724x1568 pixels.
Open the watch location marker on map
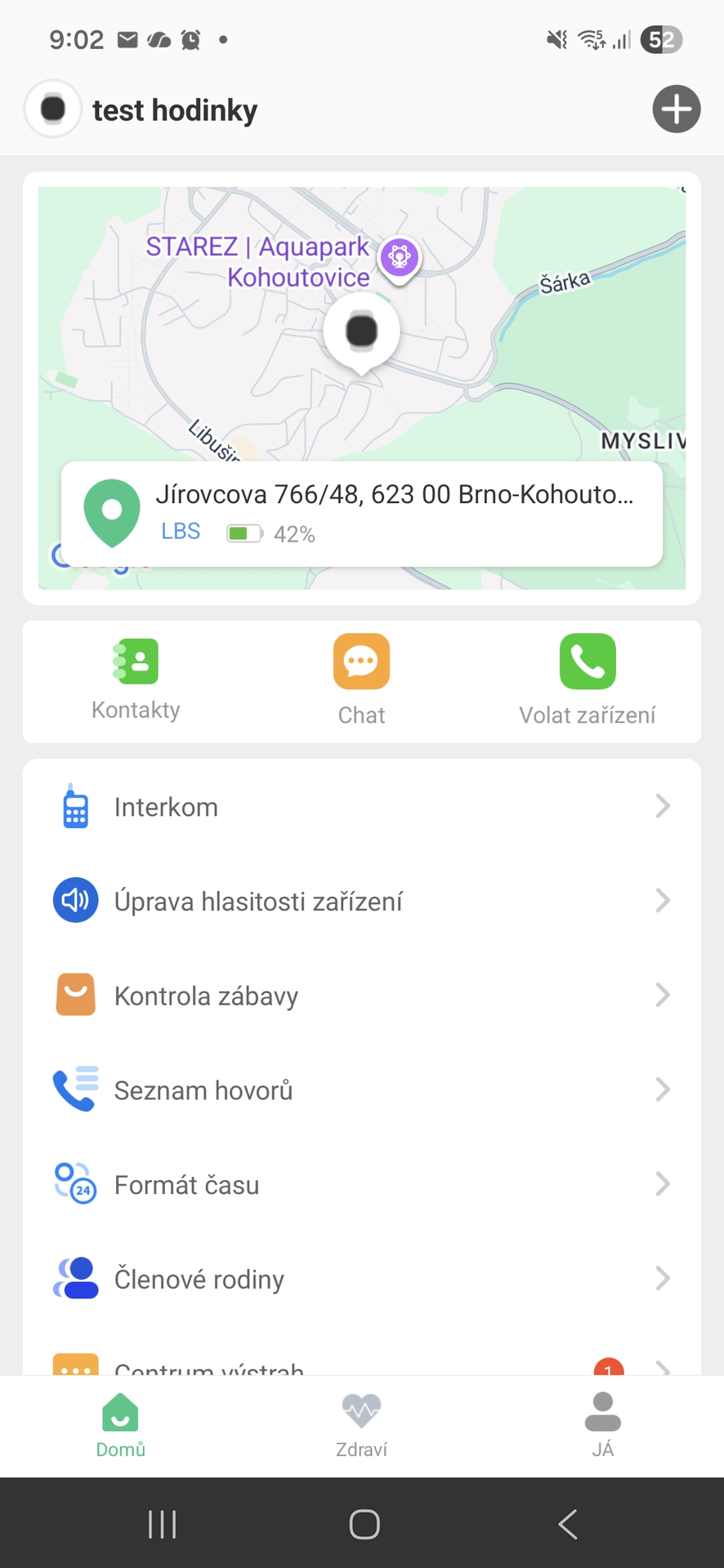point(361,332)
